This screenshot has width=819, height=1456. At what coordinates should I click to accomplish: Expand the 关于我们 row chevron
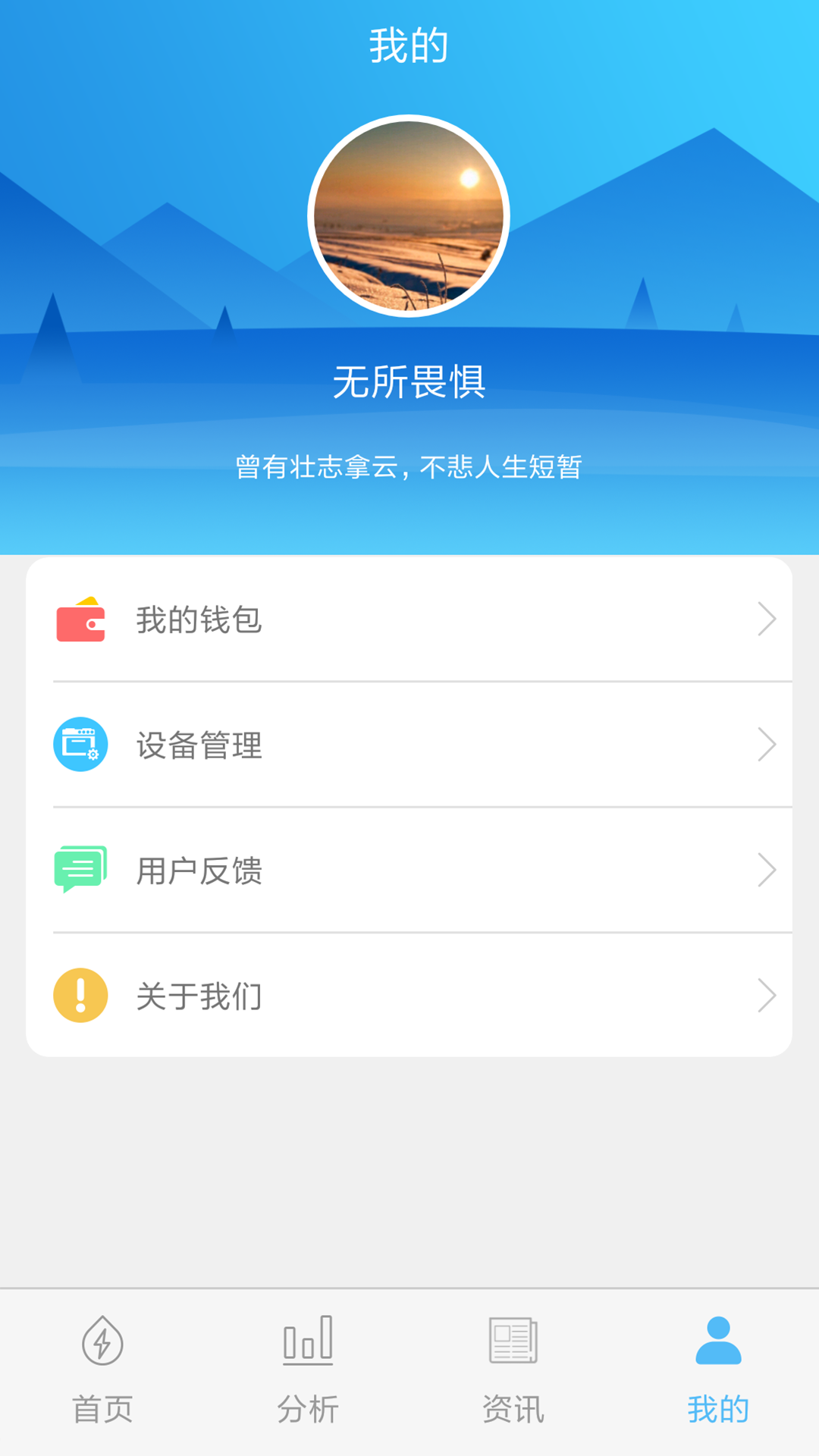[x=767, y=997]
